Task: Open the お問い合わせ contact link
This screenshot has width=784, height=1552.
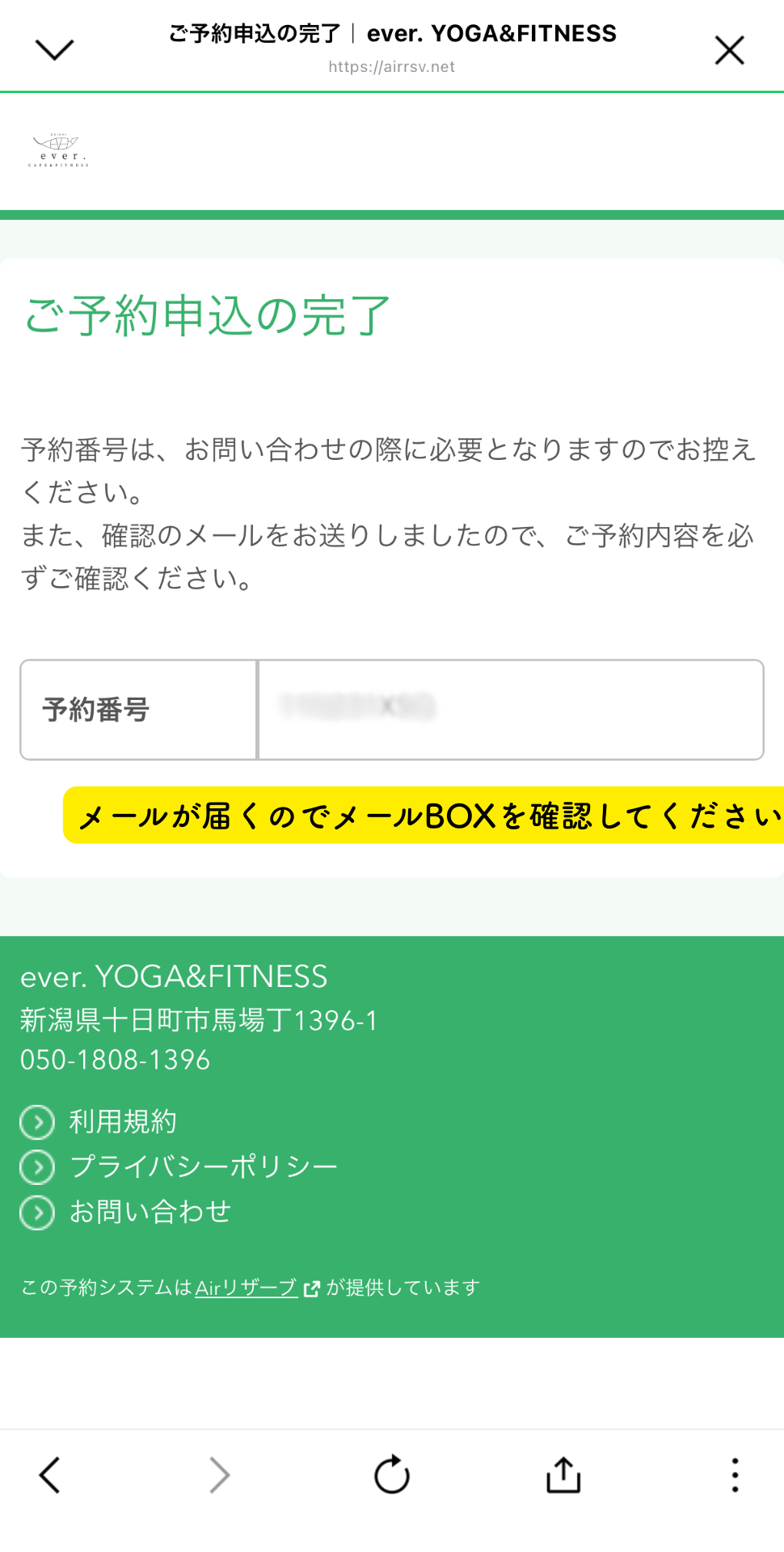Action: 150,1212
